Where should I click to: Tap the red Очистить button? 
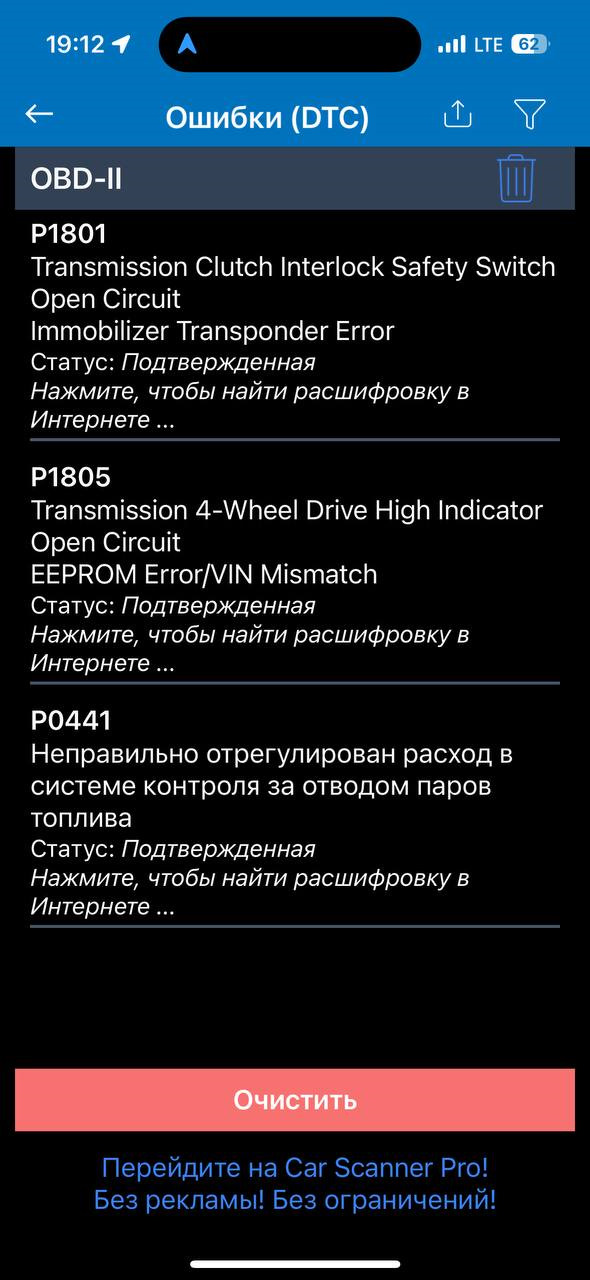point(295,1100)
